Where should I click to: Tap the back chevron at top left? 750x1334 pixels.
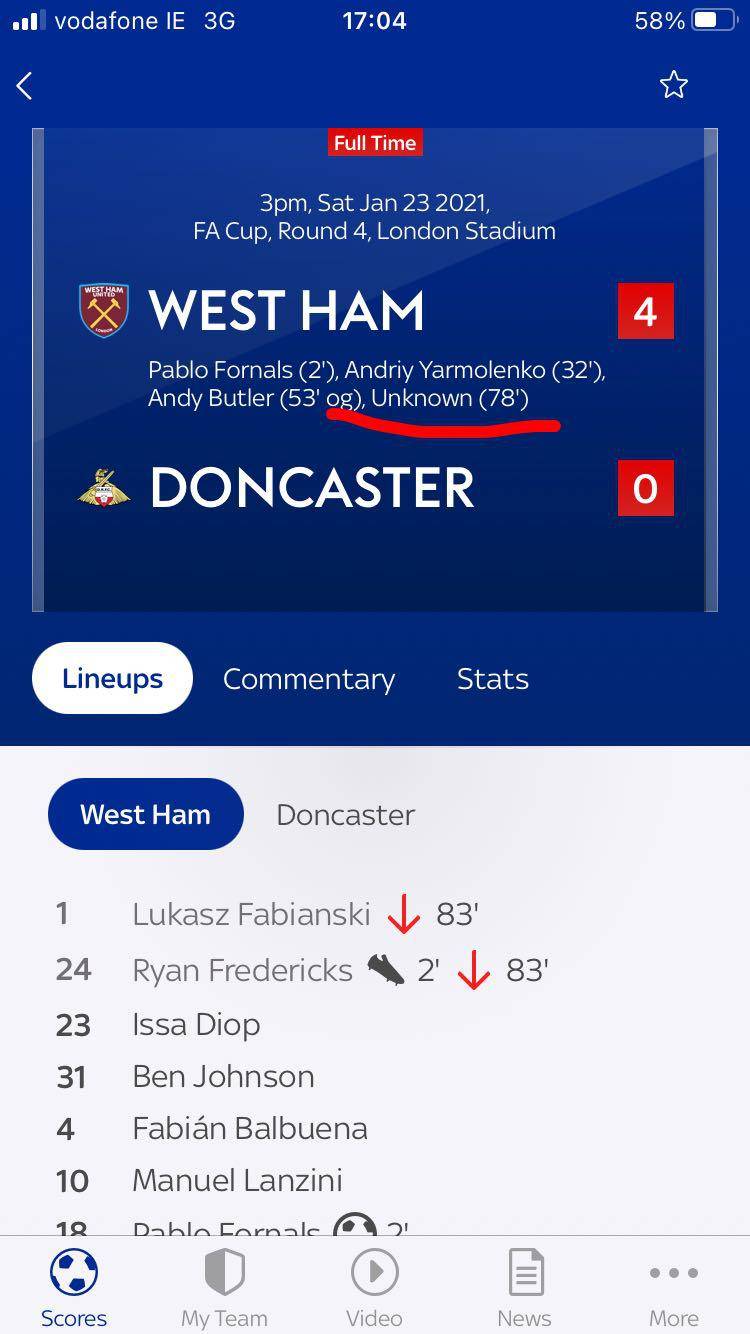point(25,86)
